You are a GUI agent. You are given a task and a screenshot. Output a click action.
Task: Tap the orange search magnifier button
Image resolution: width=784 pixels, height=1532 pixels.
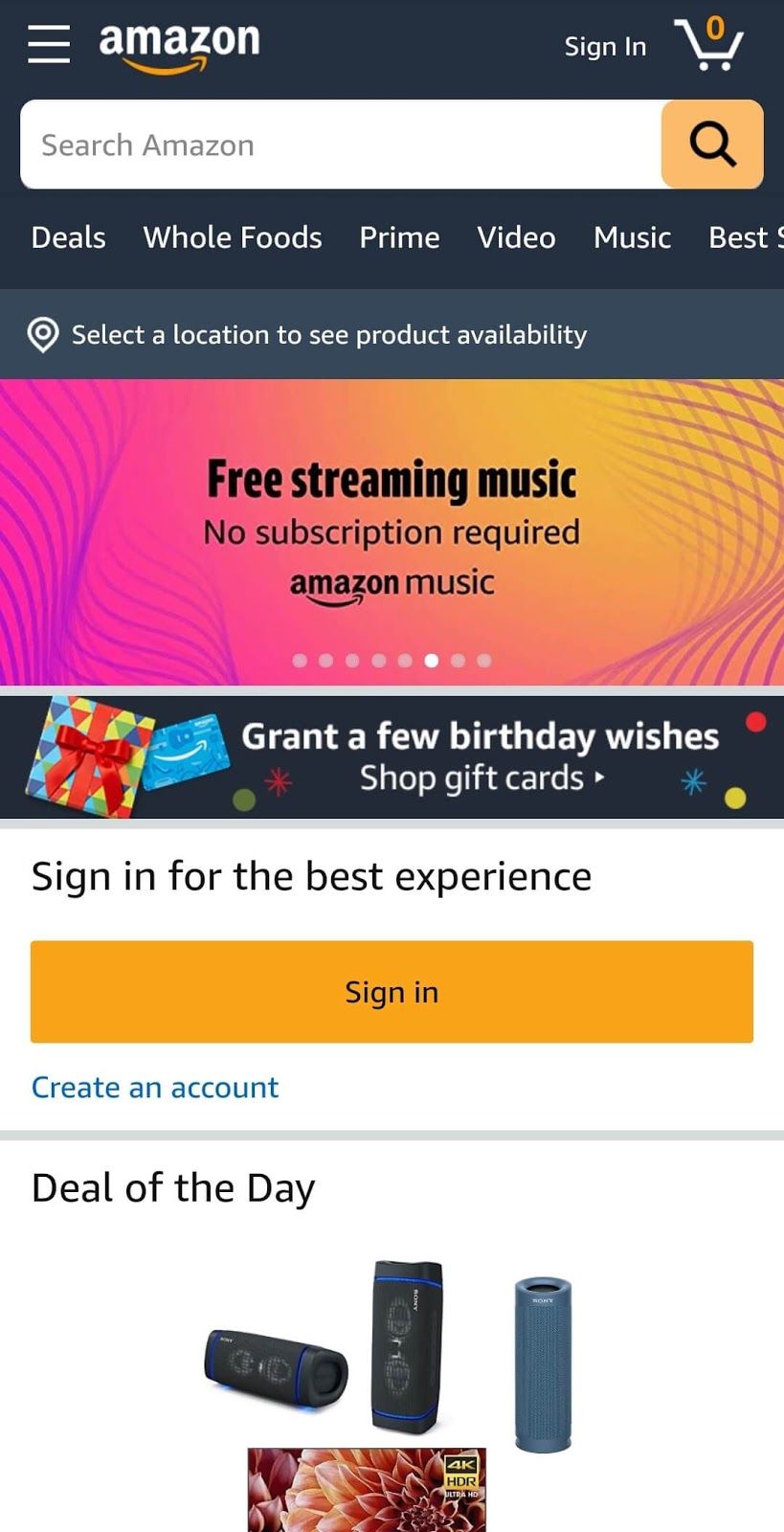[x=712, y=145]
